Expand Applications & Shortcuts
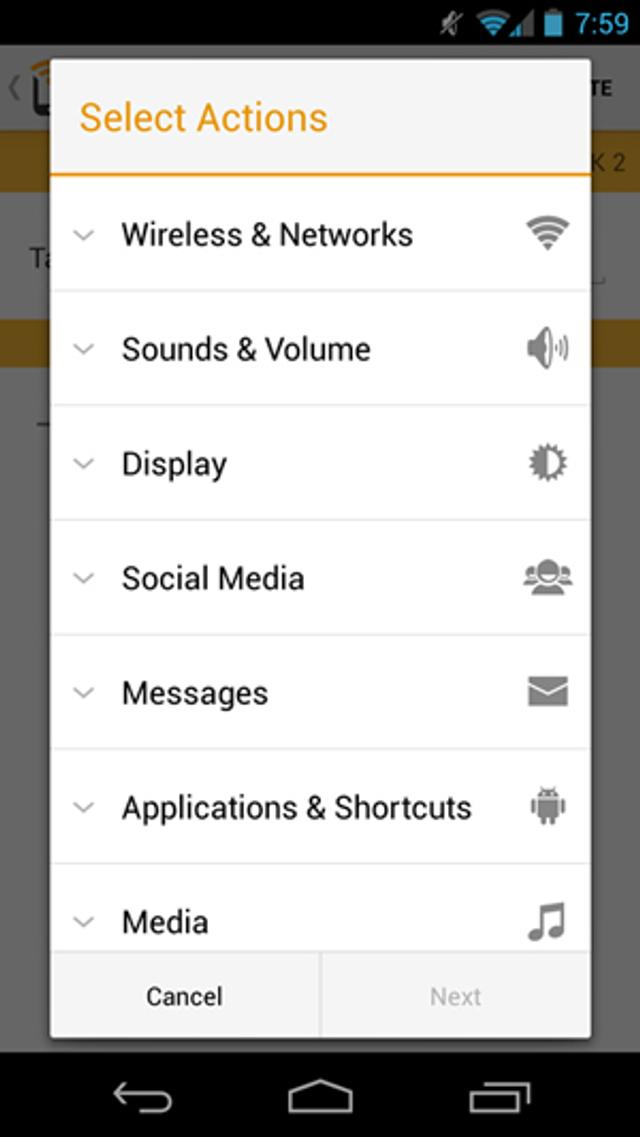640x1137 pixels. [x=320, y=807]
